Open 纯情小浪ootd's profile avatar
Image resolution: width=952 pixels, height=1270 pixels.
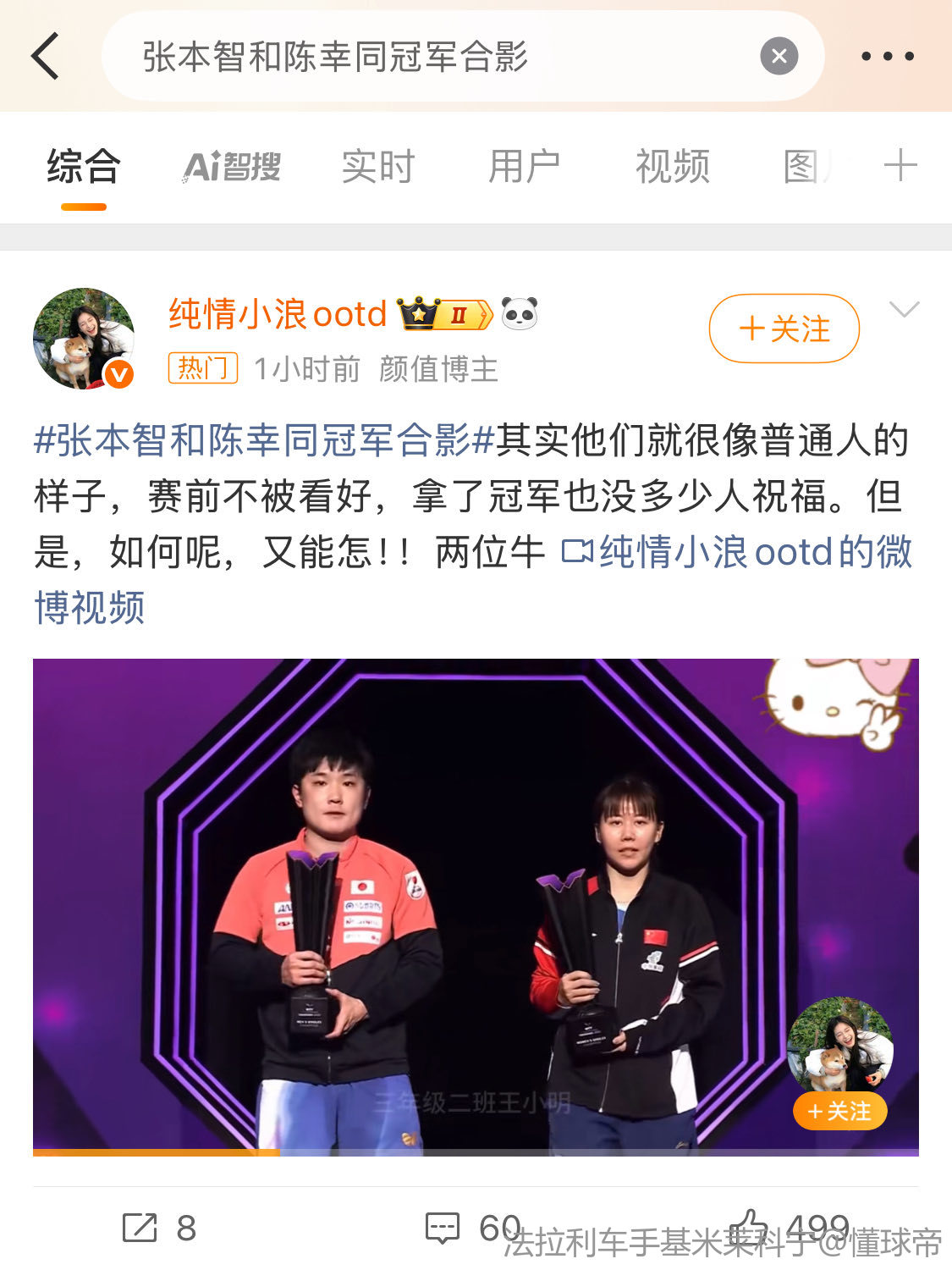[83, 339]
